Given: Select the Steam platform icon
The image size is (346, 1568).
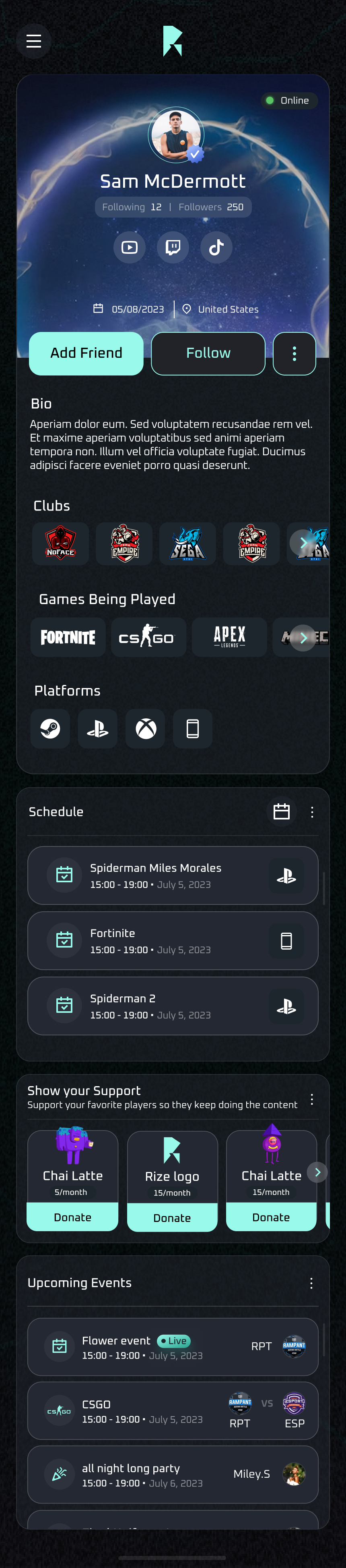Looking at the screenshot, I should (x=50, y=728).
